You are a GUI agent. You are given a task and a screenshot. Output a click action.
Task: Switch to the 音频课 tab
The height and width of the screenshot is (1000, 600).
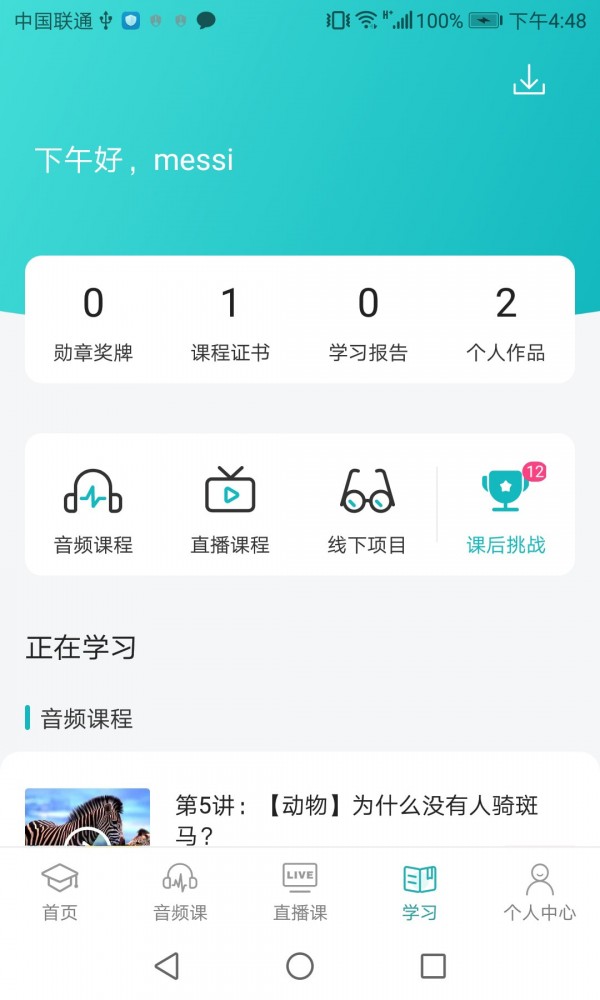click(180, 891)
